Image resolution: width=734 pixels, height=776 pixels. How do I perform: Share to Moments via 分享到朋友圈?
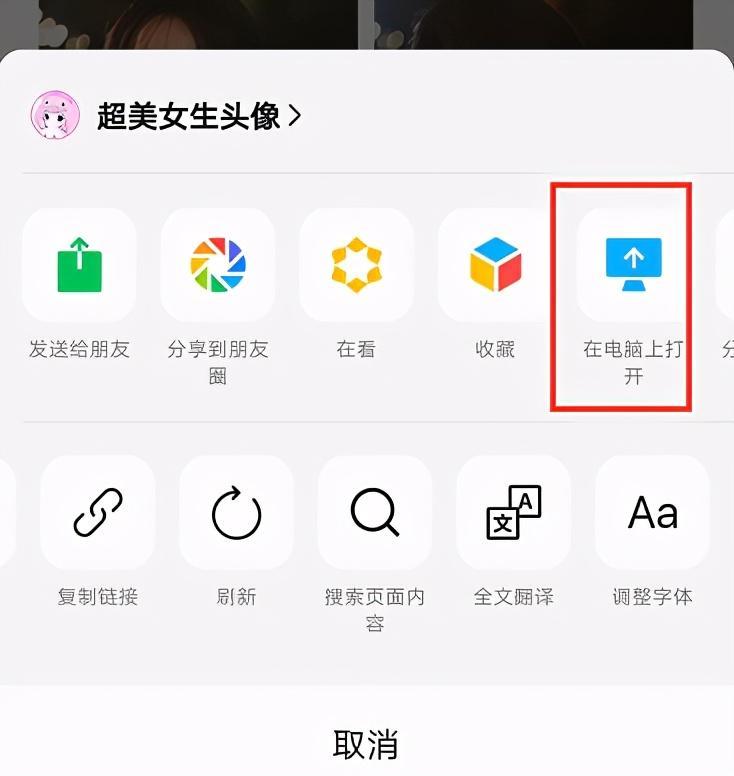click(218, 265)
